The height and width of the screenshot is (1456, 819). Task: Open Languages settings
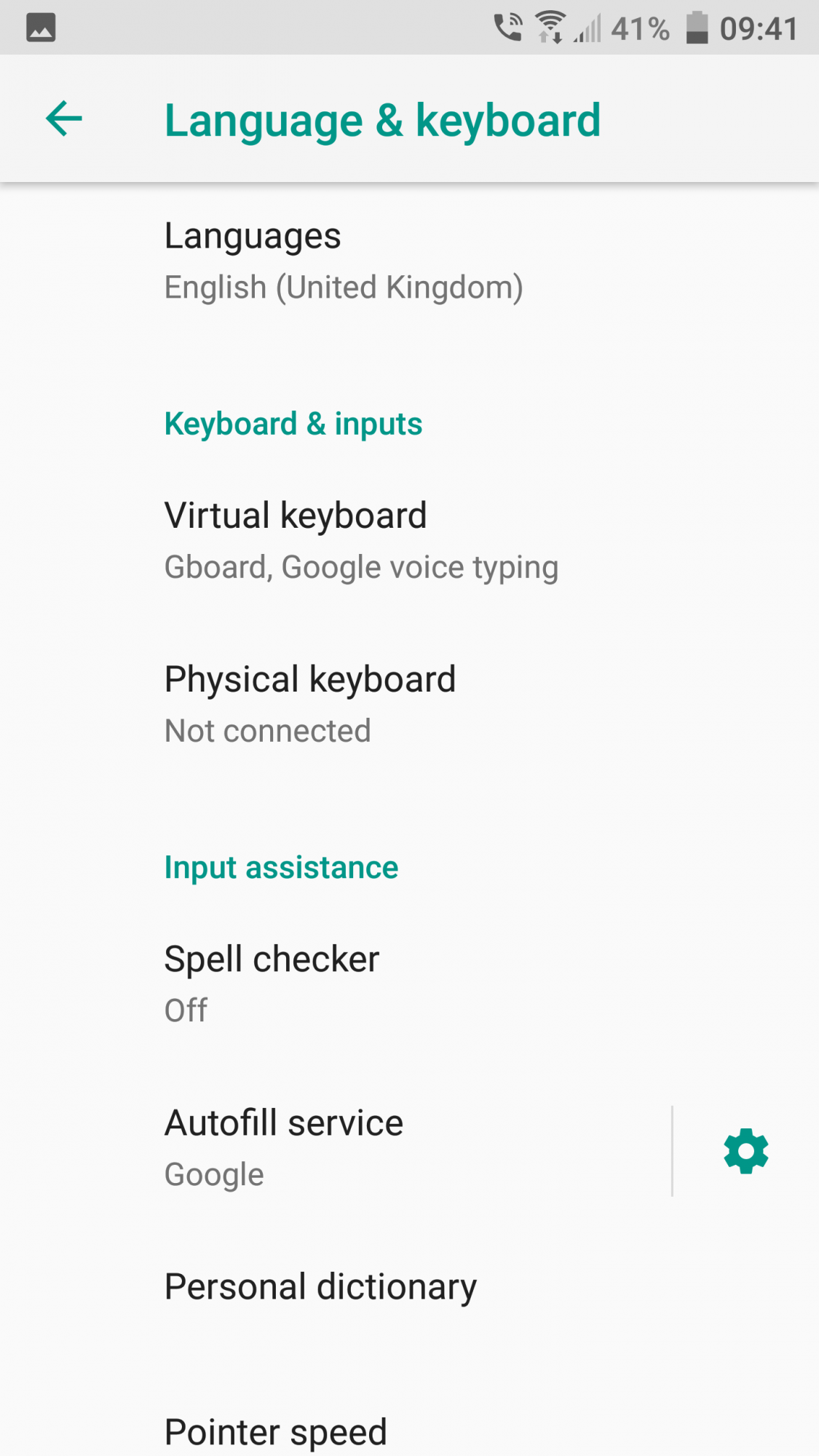point(409,261)
